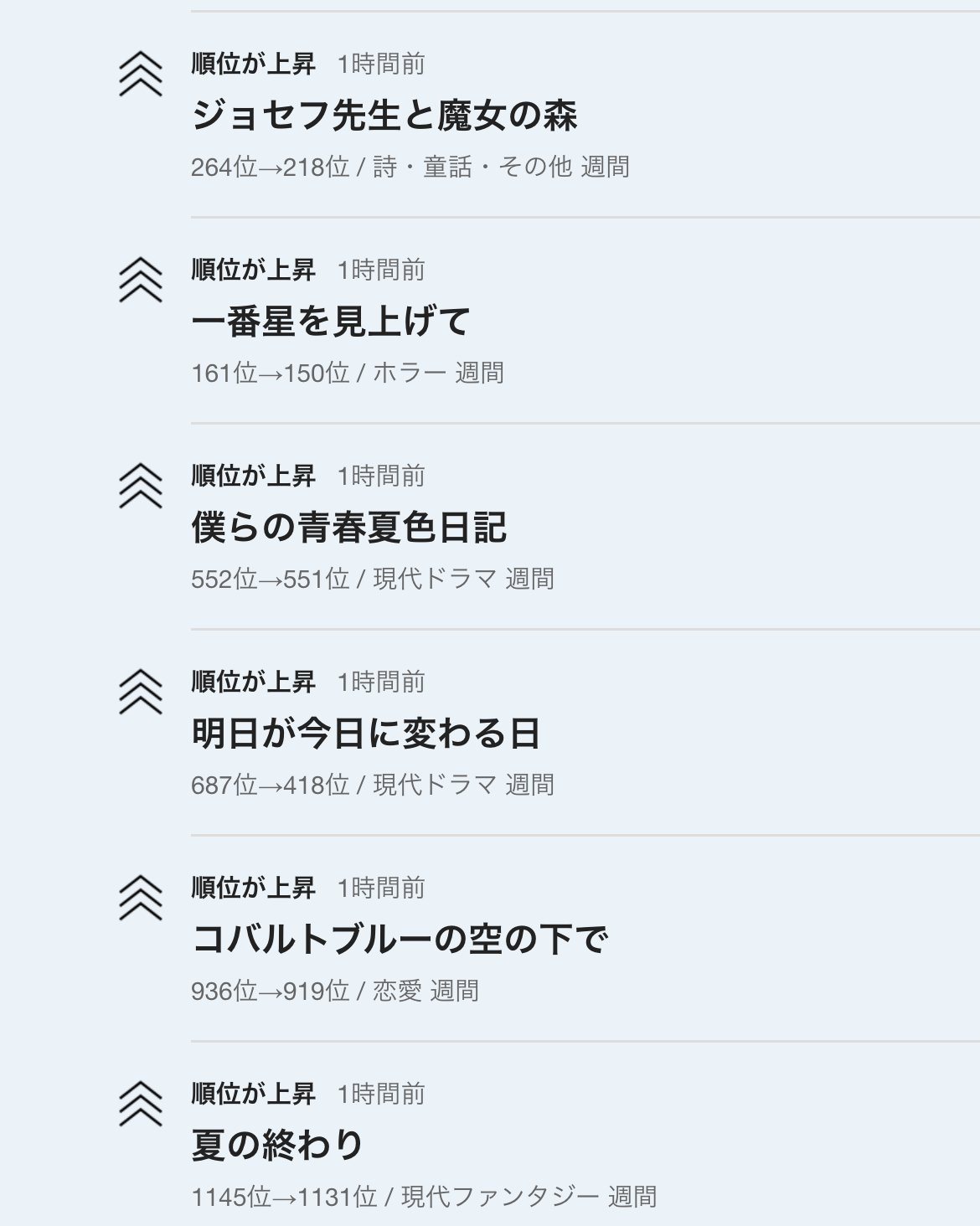Select the 僕らの青春夏色日記 notification row
This screenshot has width=980, height=1226.
[x=349, y=528]
